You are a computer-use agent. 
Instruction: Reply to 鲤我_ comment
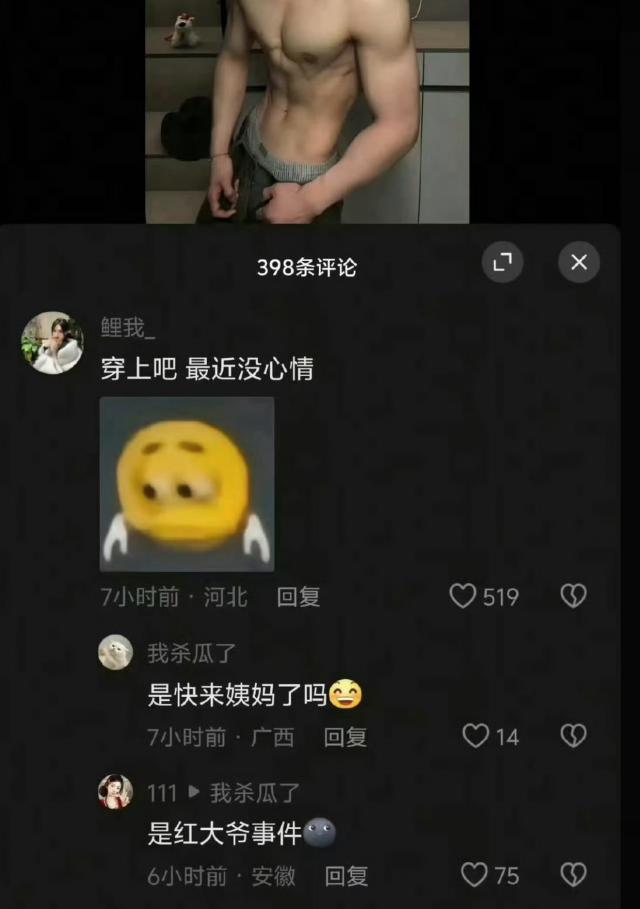point(298,597)
